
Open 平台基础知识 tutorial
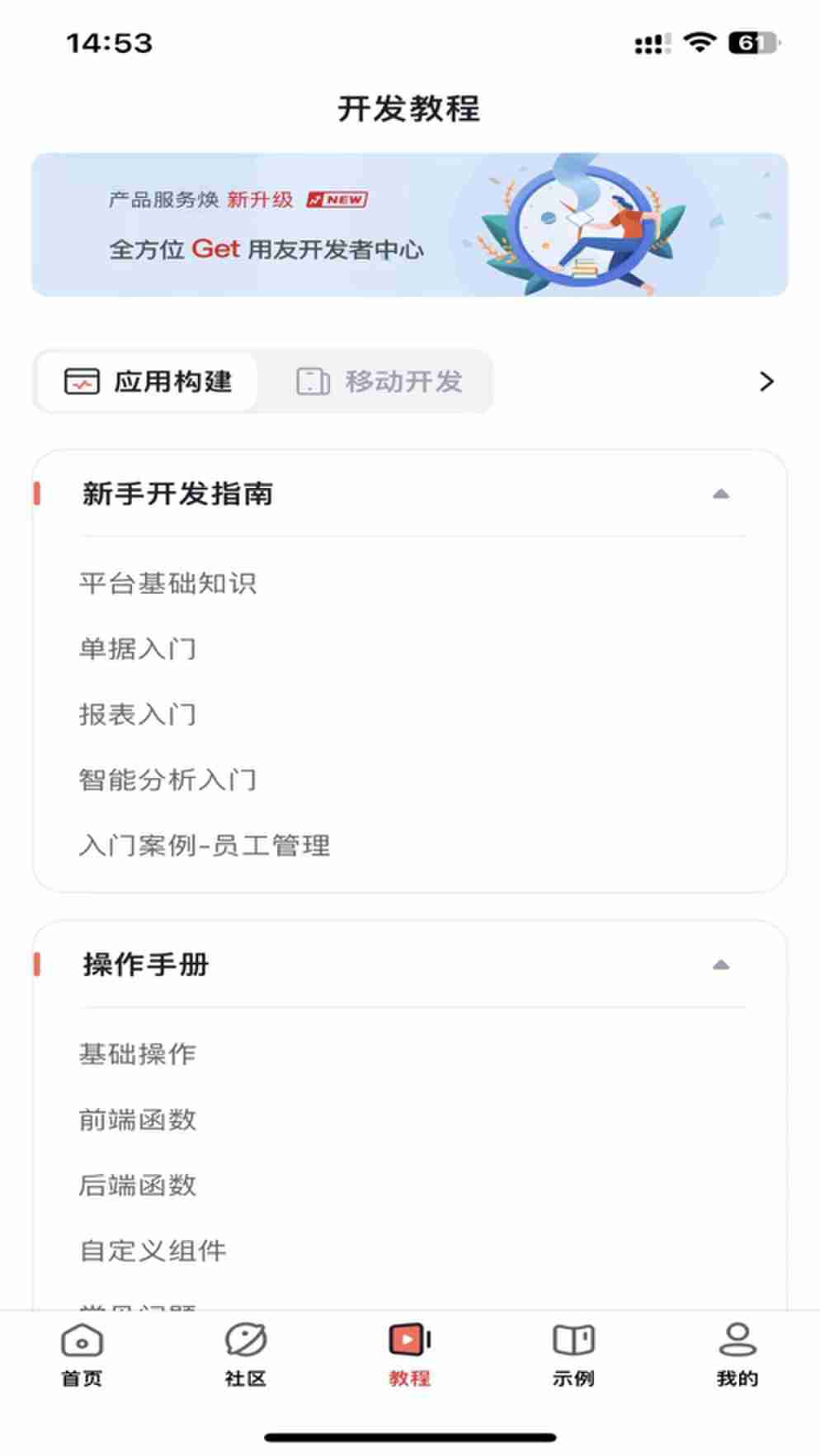click(x=168, y=584)
